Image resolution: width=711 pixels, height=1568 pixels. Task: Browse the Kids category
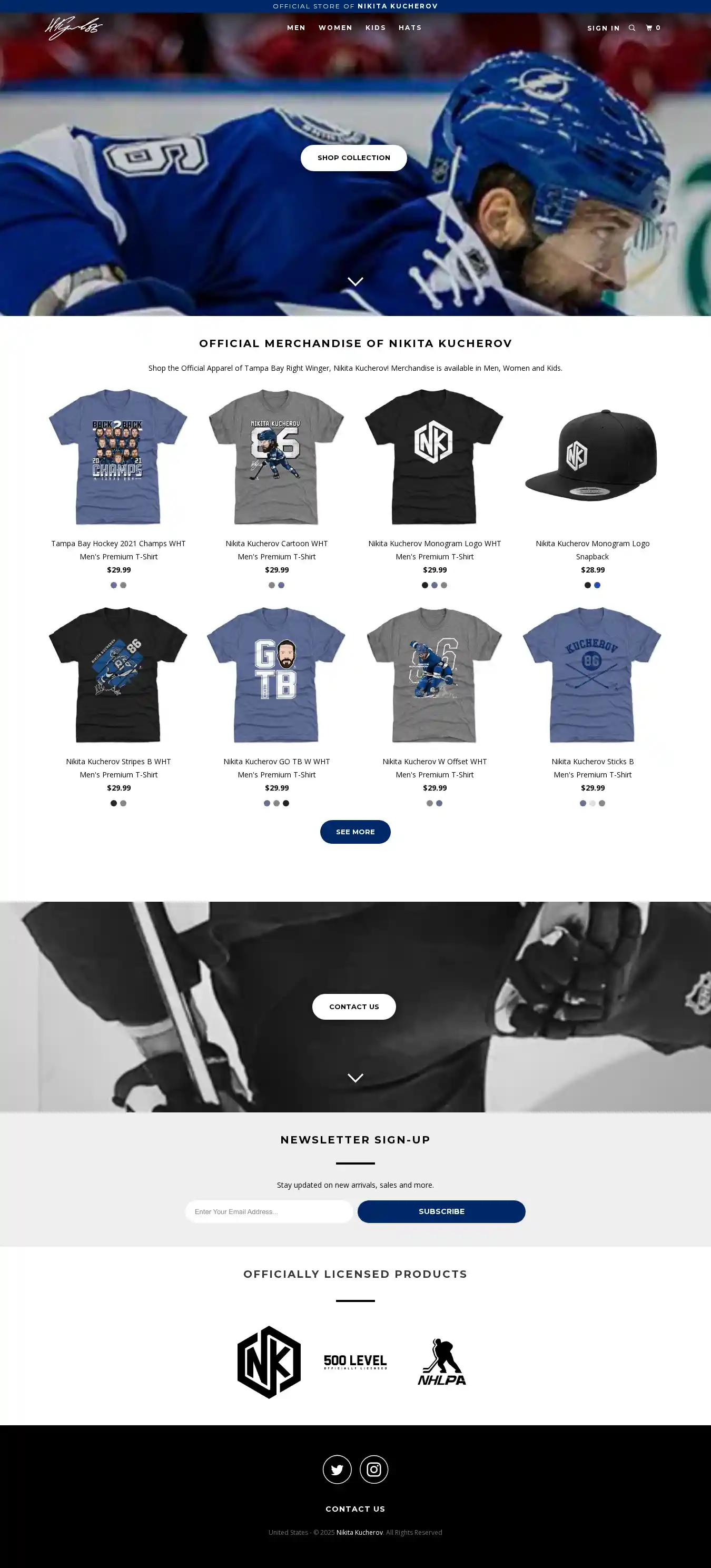(376, 28)
